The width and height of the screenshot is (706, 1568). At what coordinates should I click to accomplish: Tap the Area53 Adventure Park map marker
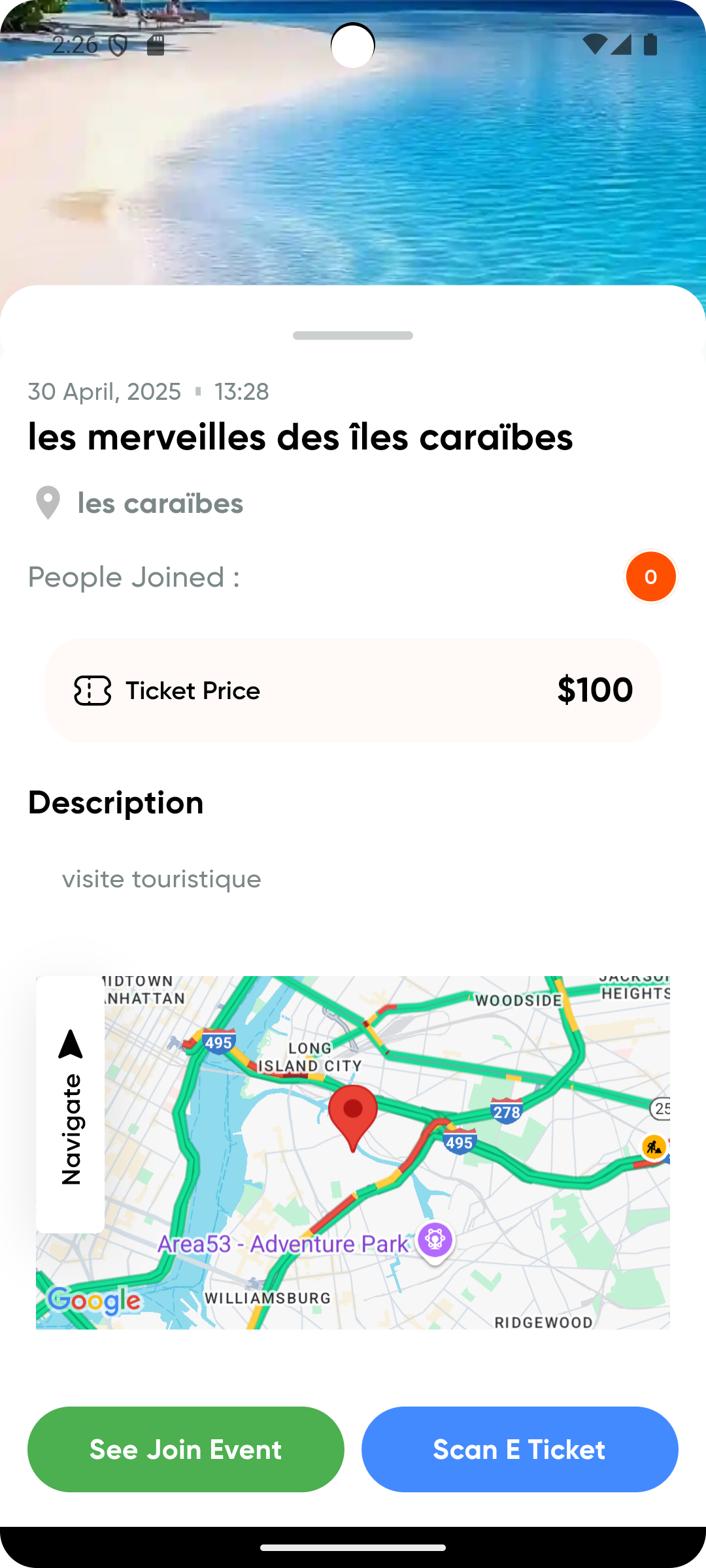click(x=435, y=1240)
